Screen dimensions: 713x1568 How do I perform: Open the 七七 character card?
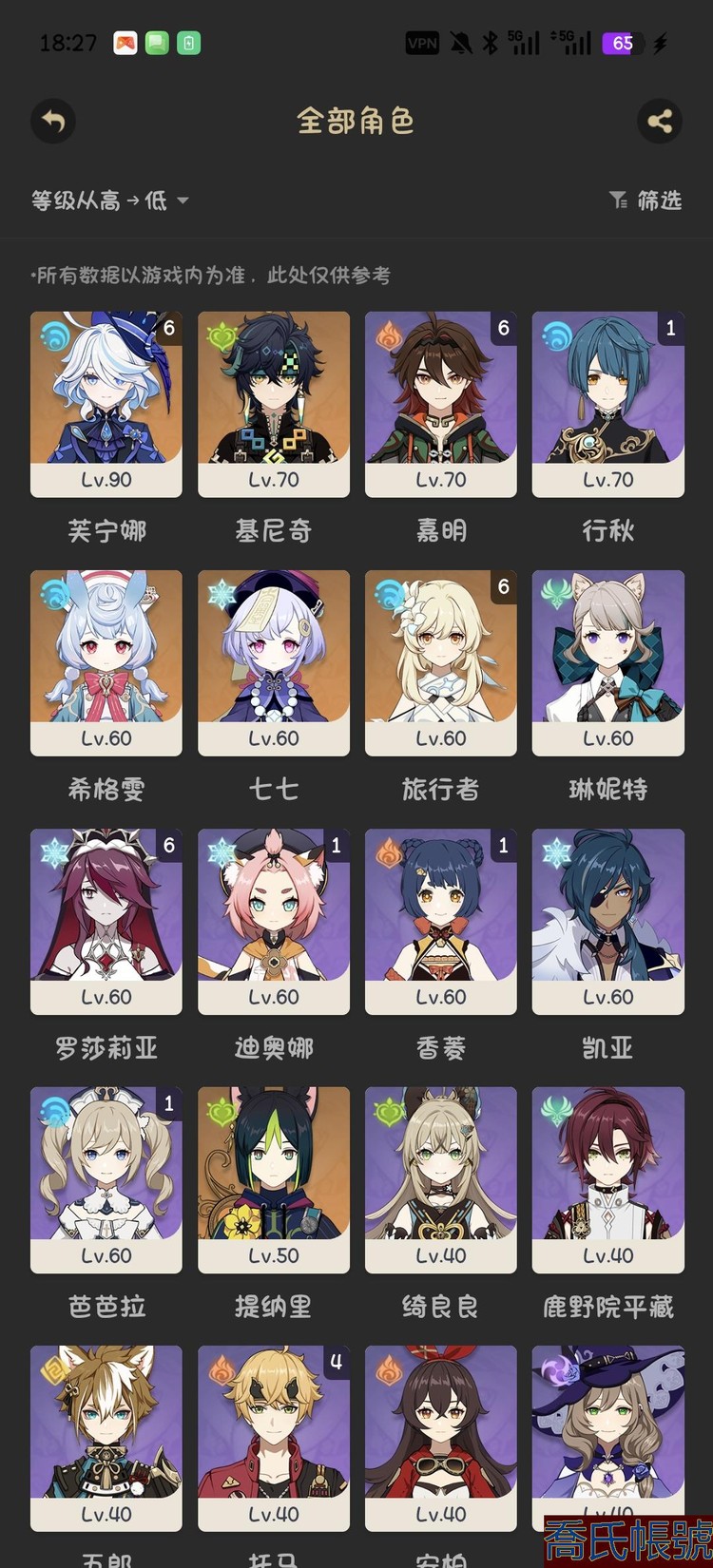tap(274, 662)
